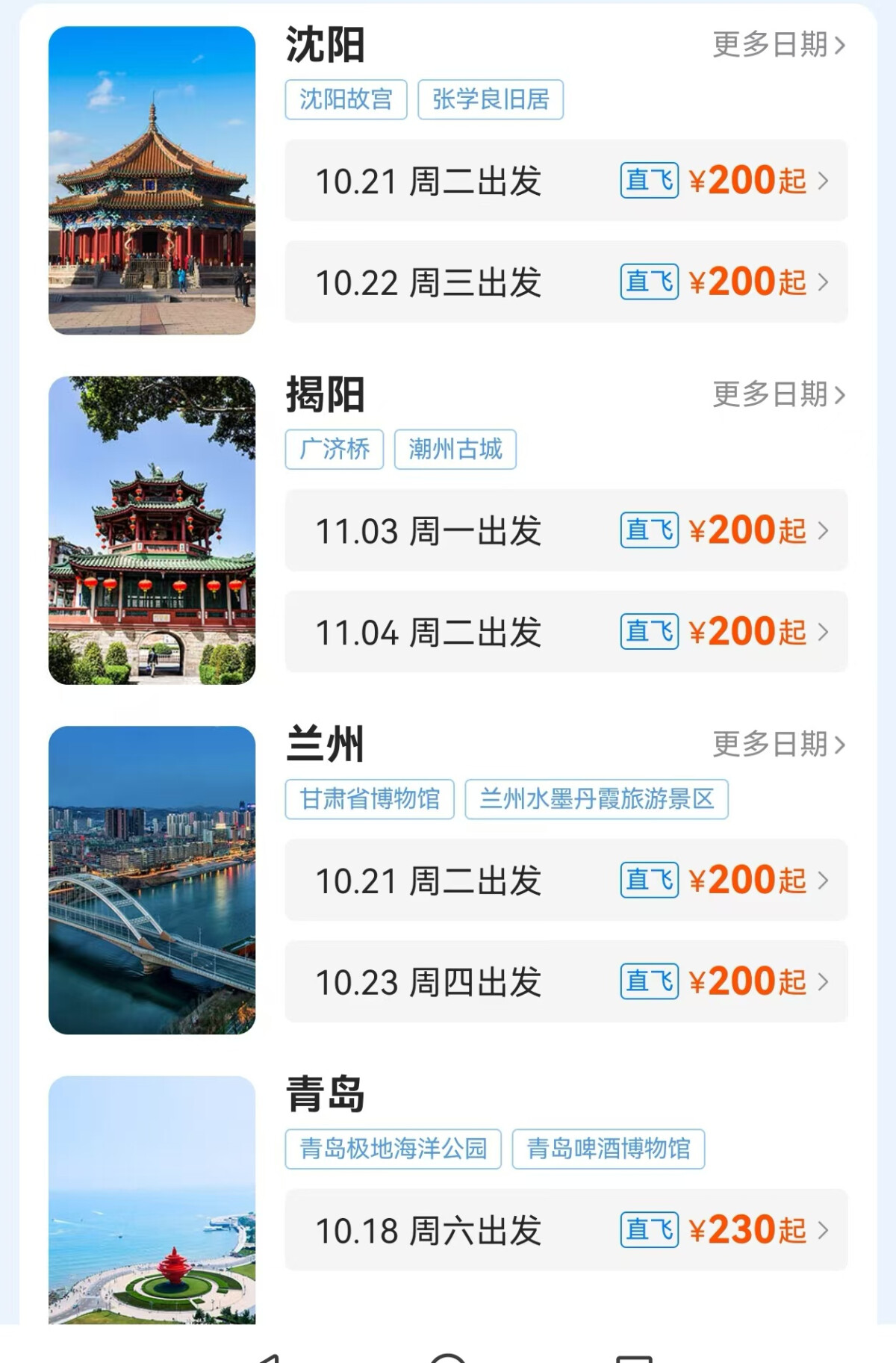Pick 兰州 10.23 周四出发 flight
The height and width of the screenshot is (1363, 896).
click(x=566, y=981)
